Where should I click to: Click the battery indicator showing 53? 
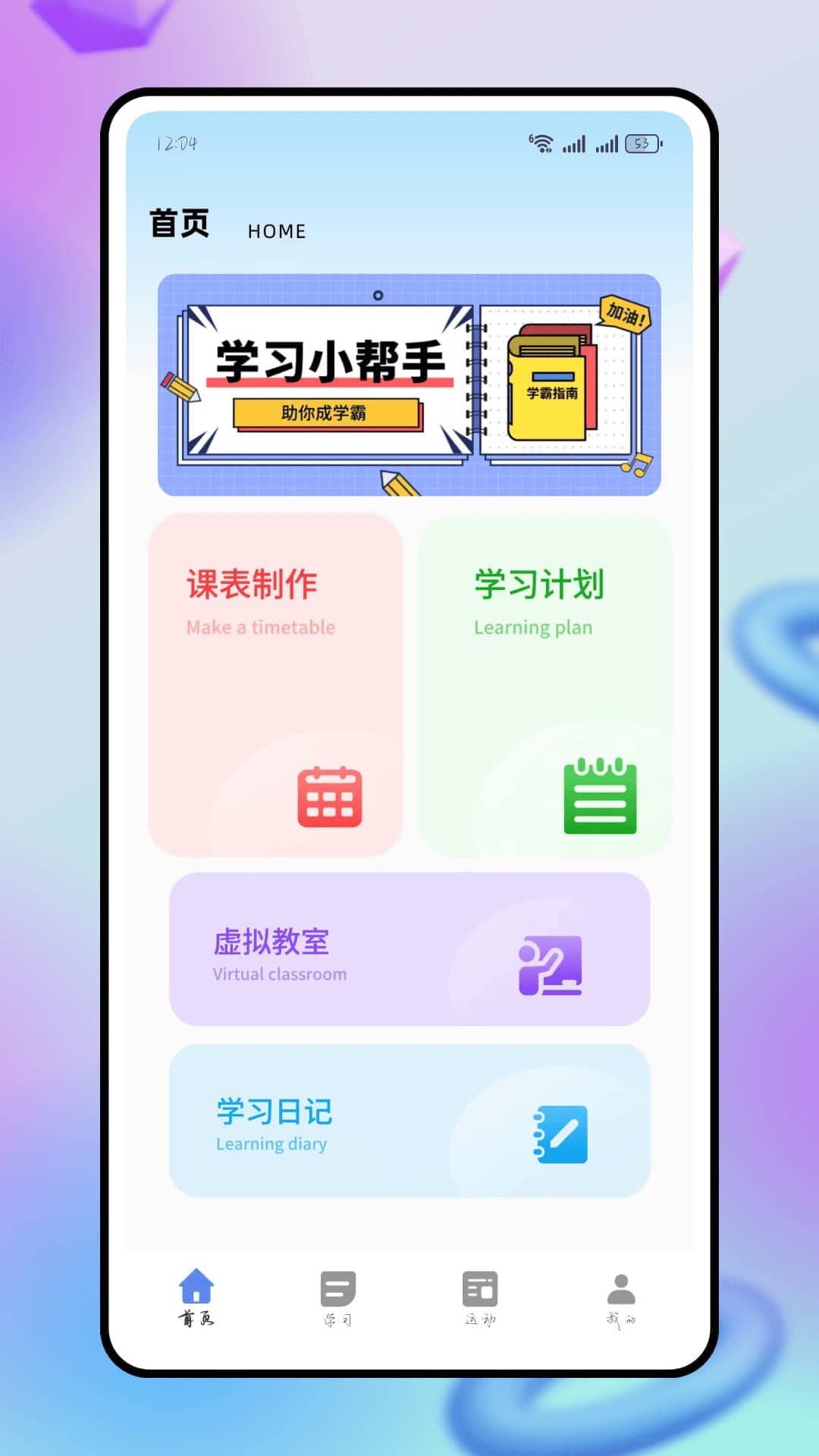pyautogui.click(x=644, y=143)
